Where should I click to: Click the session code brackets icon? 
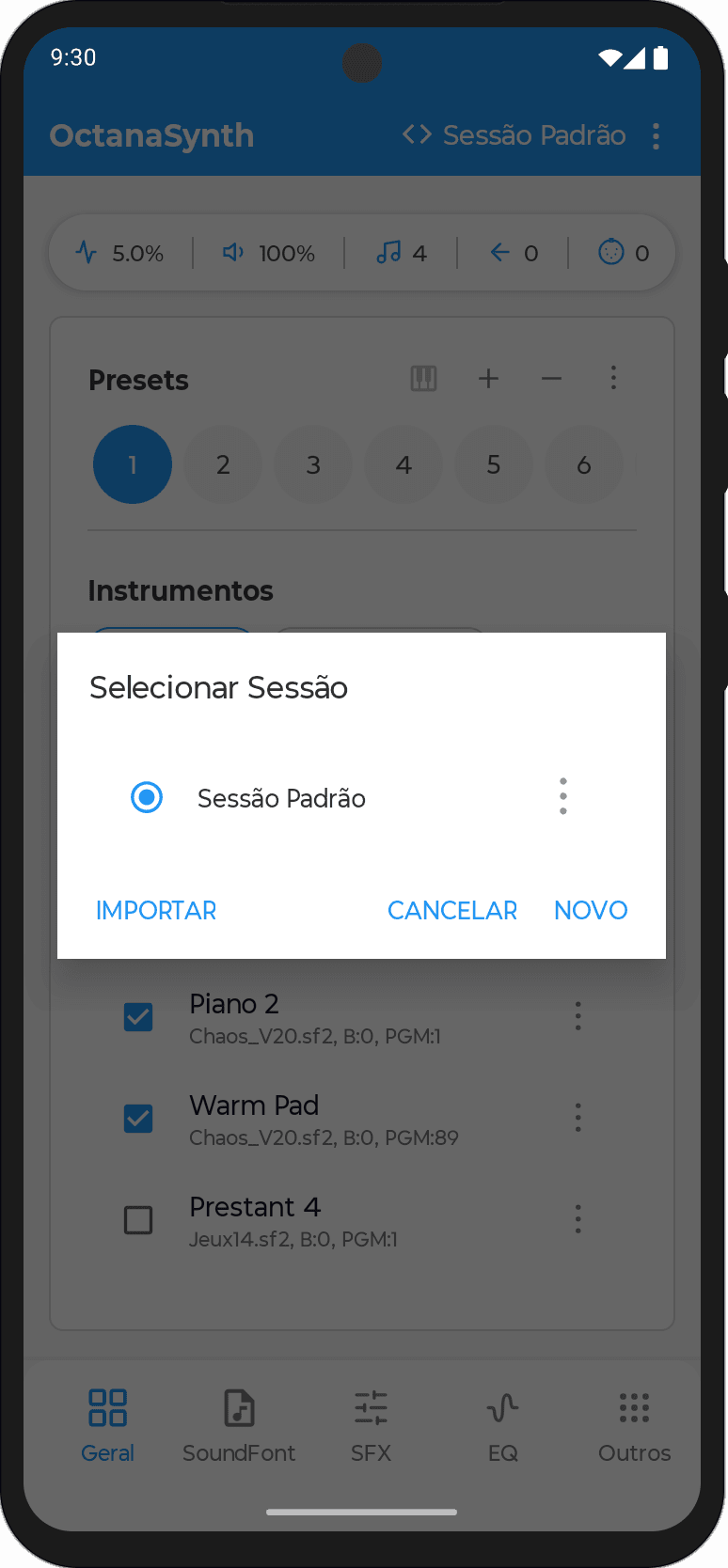coord(415,134)
